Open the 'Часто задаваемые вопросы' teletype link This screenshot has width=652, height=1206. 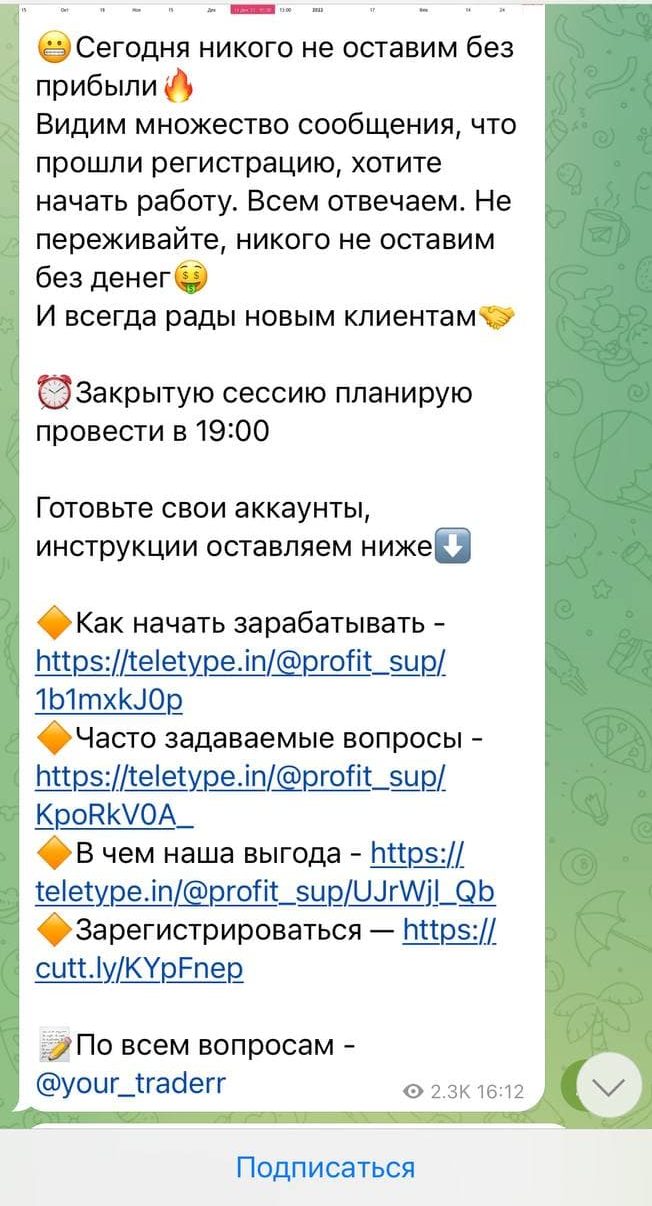click(x=240, y=777)
